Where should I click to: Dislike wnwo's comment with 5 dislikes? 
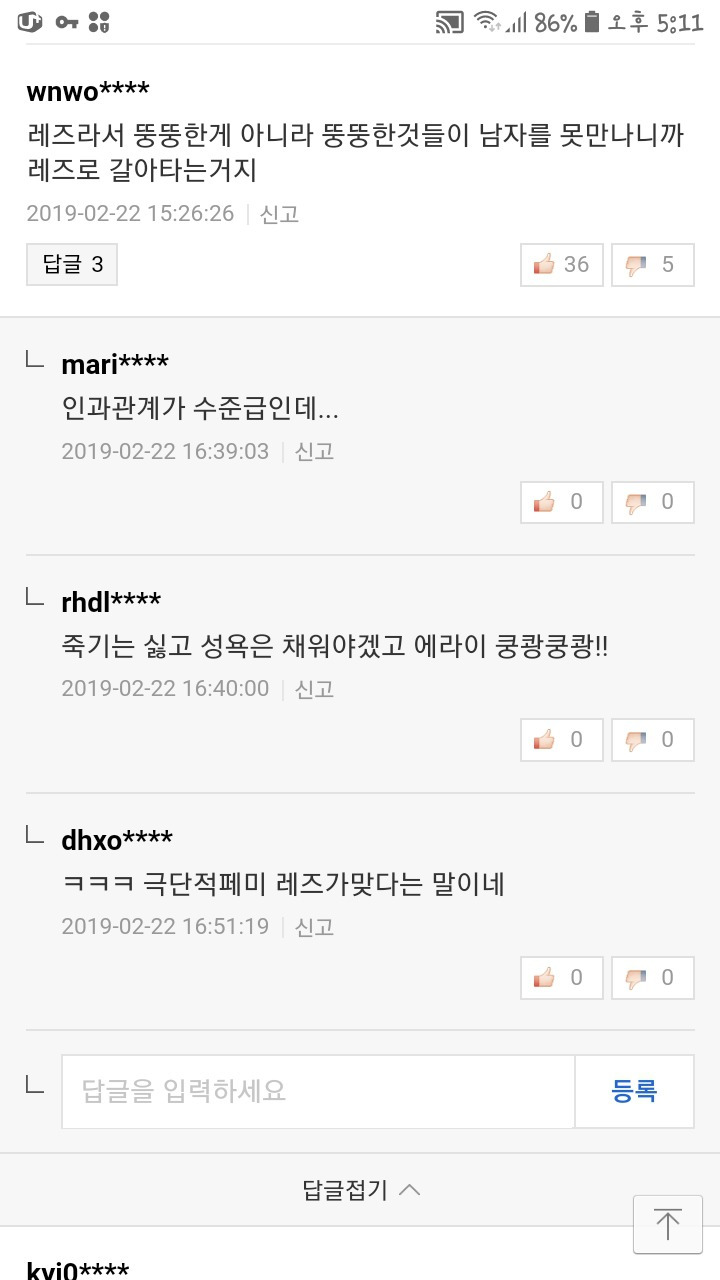653,265
